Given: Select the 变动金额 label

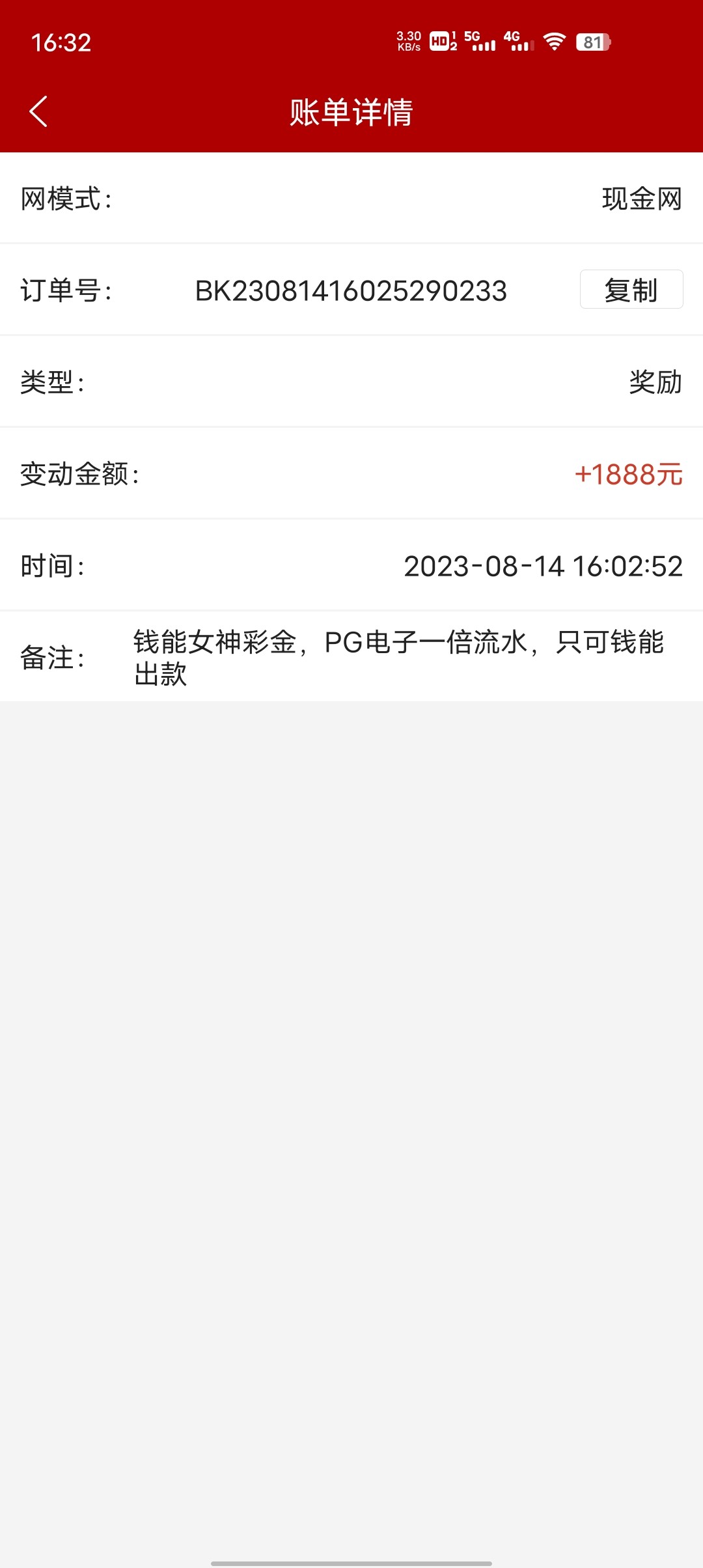Looking at the screenshot, I should point(79,475).
